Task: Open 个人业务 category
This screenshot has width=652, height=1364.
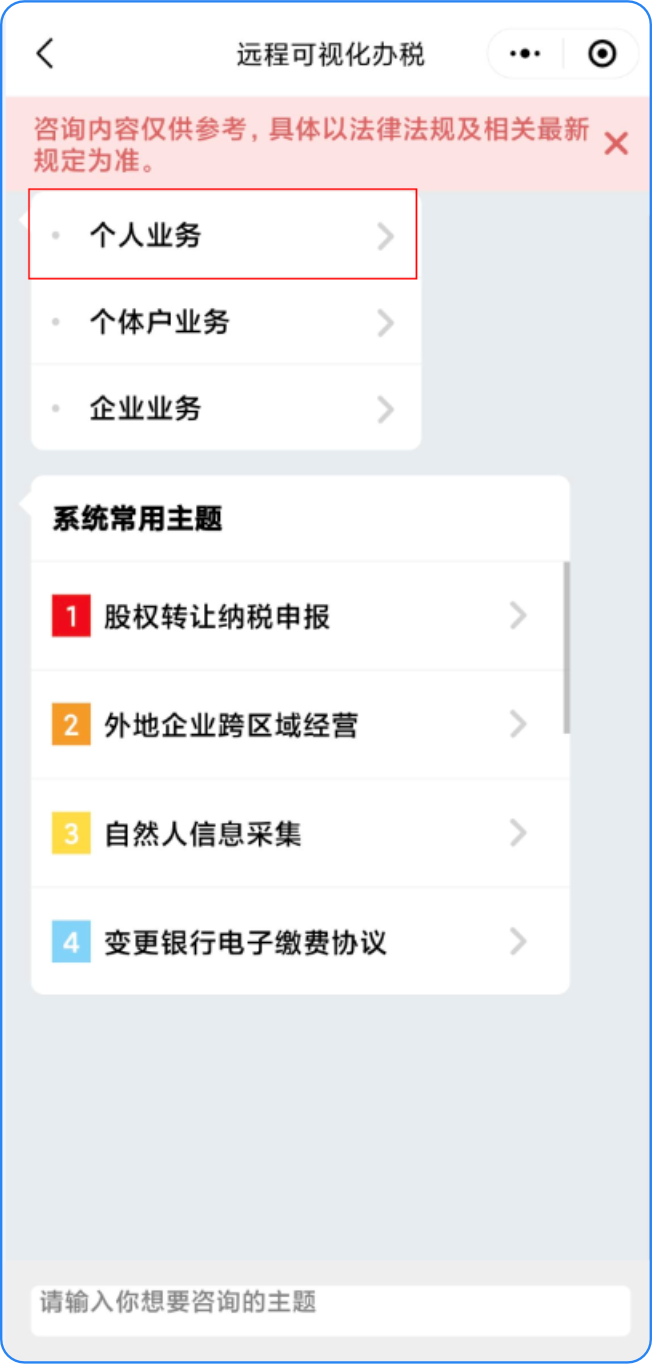Action: (x=222, y=235)
